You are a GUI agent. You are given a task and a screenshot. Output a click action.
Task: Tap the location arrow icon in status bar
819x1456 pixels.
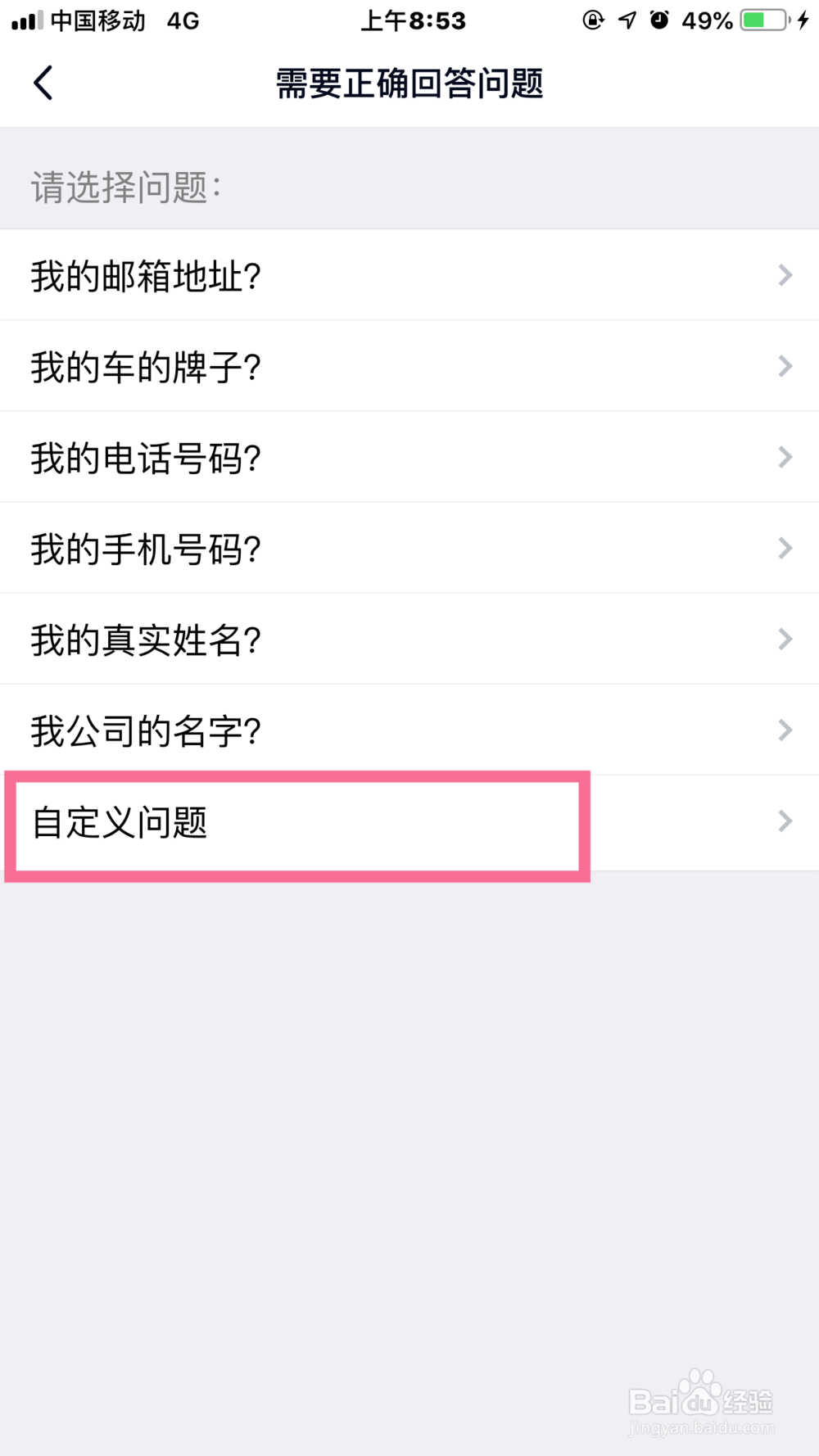click(627, 20)
